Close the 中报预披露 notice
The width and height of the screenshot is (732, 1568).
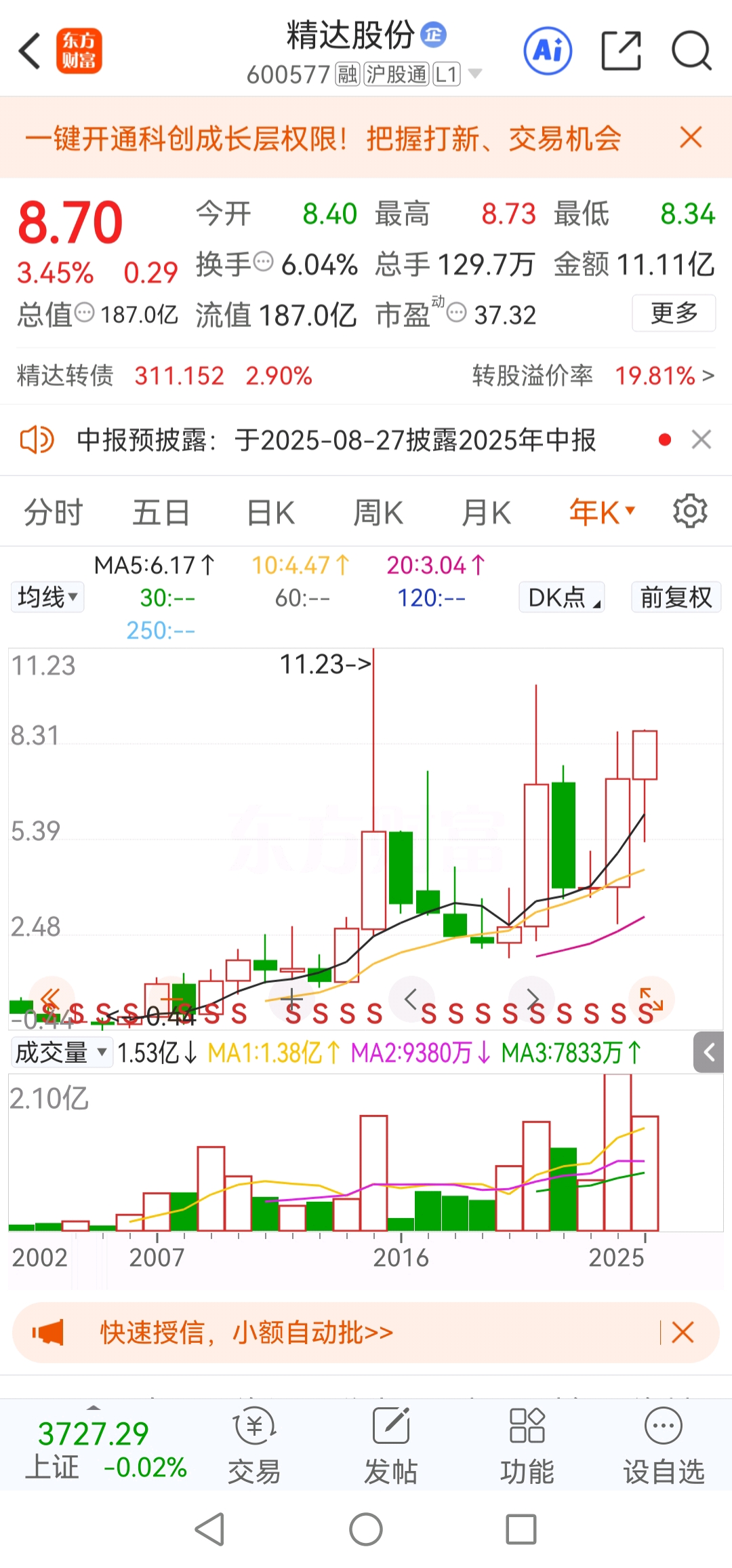click(x=701, y=439)
